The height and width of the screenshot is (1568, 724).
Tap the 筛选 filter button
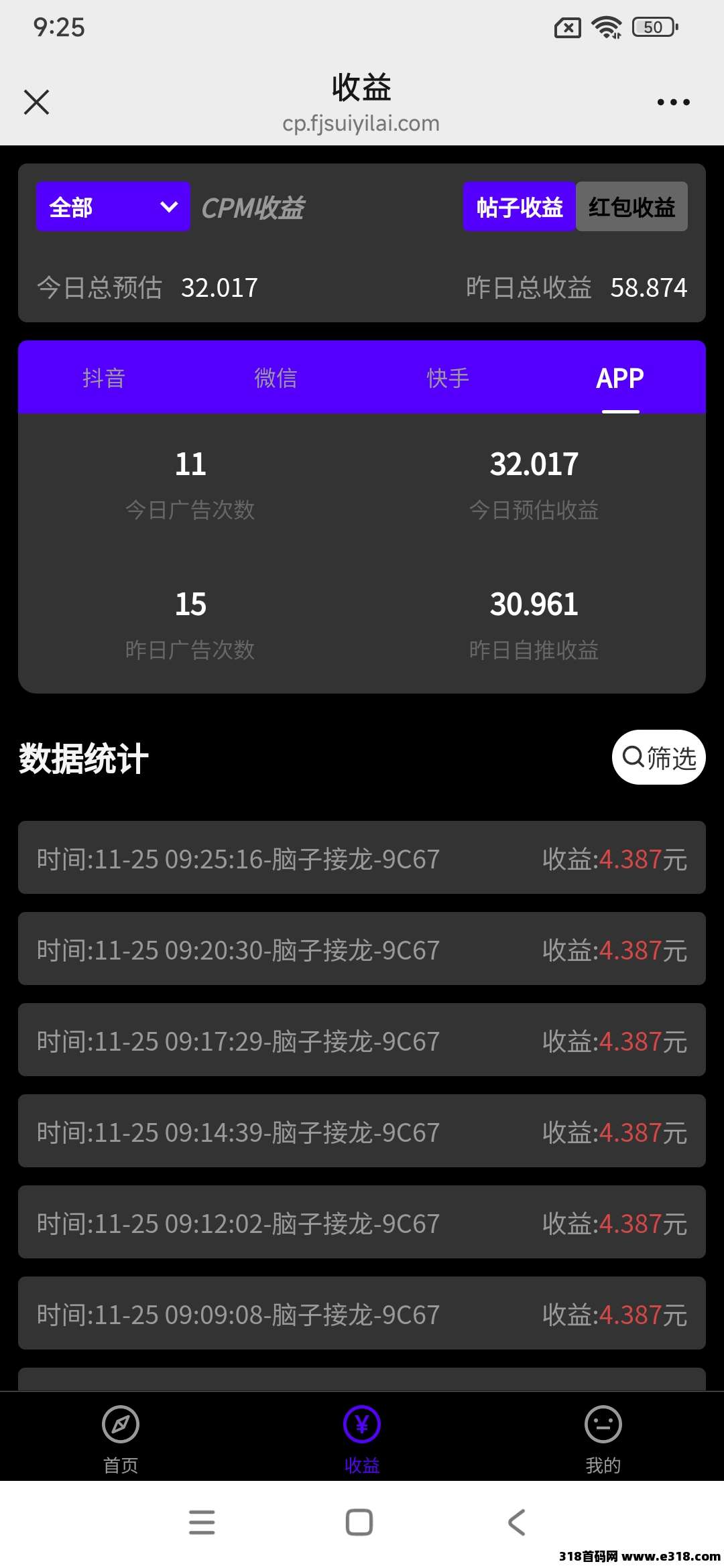(658, 757)
